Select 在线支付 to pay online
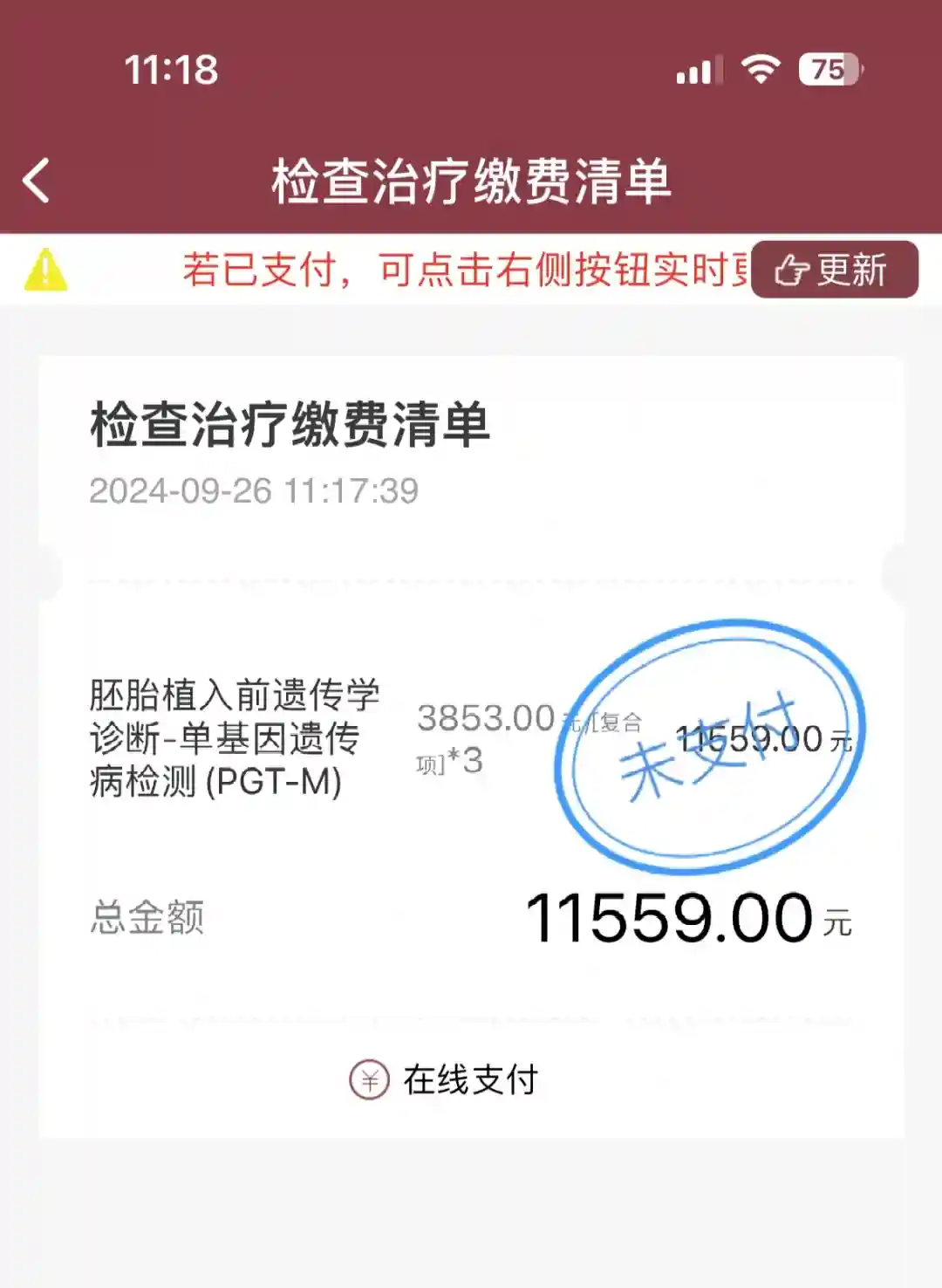Image resolution: width=942 pixels, height=1288 pixels. click(x=445, y=1080)
